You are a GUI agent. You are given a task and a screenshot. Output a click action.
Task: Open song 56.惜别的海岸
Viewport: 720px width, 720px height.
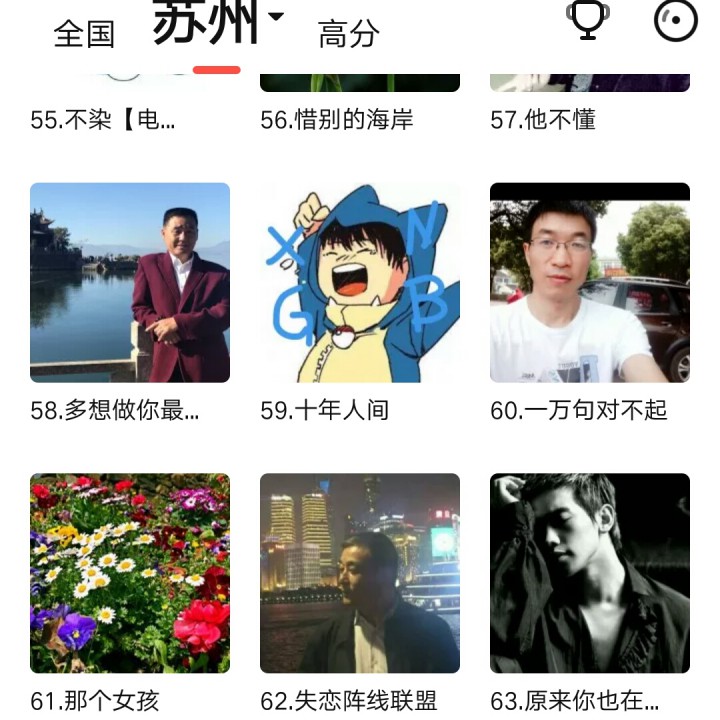[337, 120]
